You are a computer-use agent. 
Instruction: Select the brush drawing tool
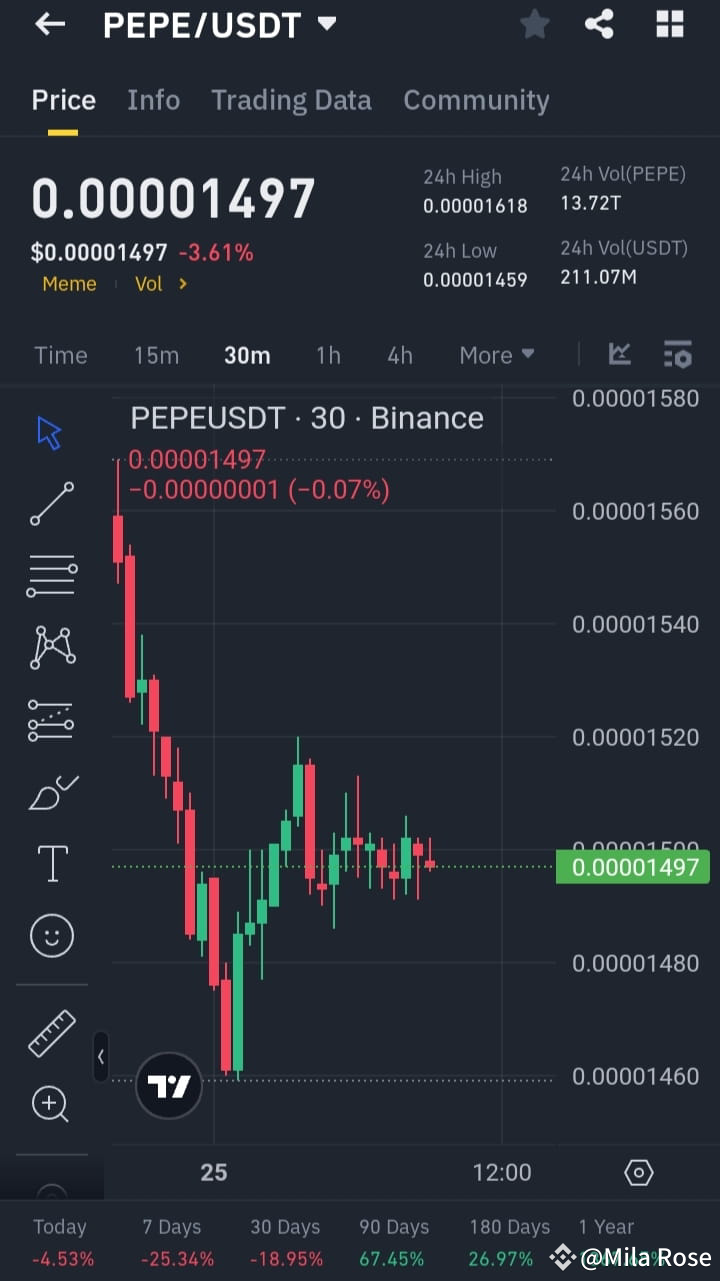pyautogui.click(x=51, y=791)
